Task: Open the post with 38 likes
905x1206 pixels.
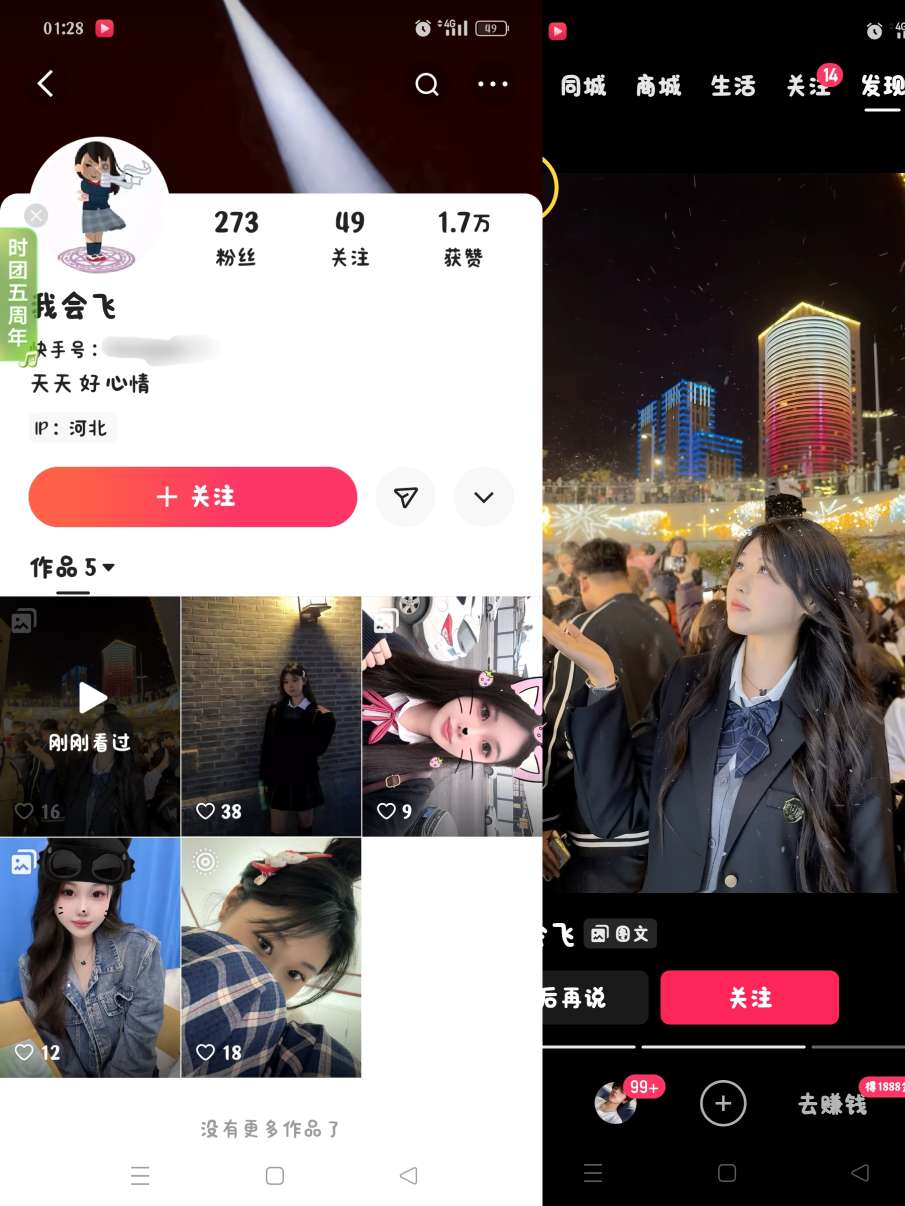Action: [271, 716]
